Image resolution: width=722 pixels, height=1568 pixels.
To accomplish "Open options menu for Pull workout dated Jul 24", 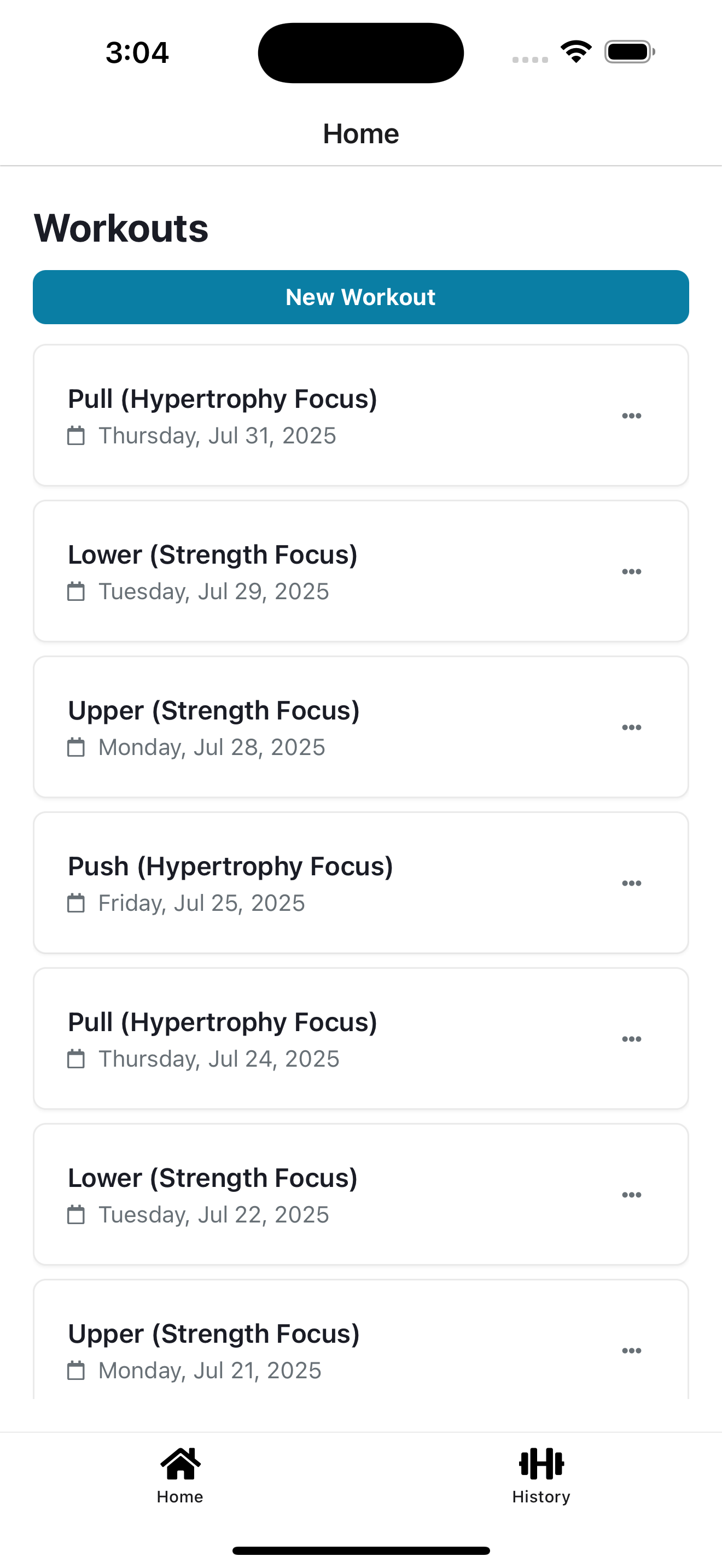I will coord(632,1038).
